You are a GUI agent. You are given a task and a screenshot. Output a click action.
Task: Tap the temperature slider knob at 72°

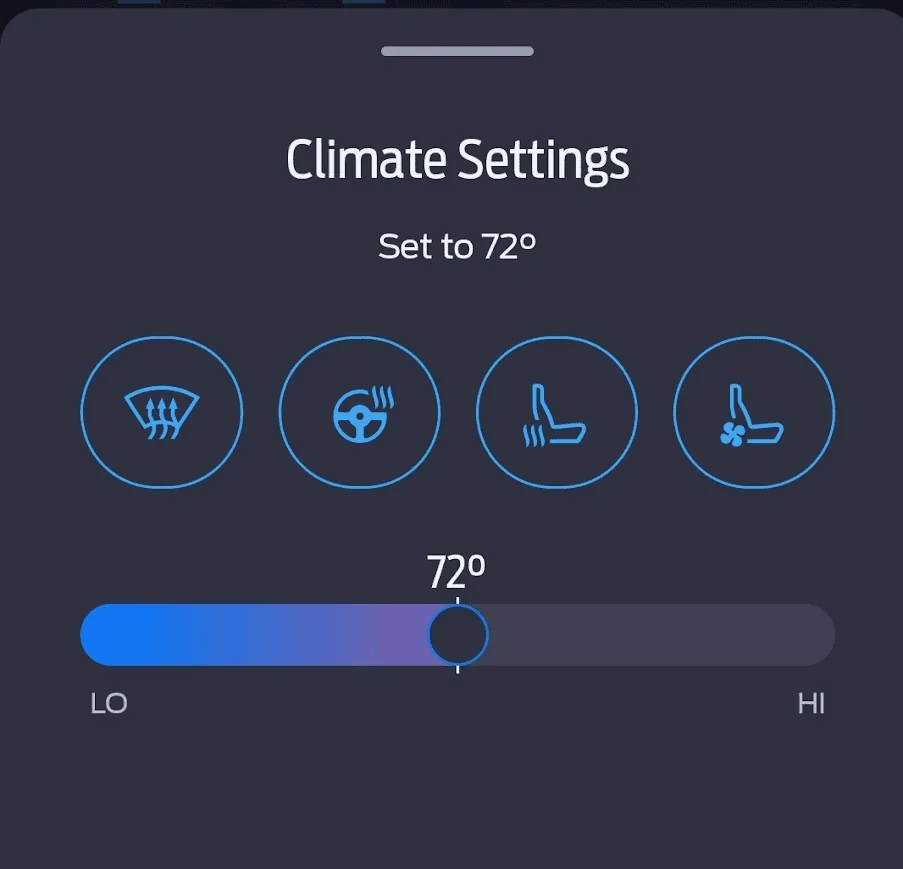tap(458, 635)
